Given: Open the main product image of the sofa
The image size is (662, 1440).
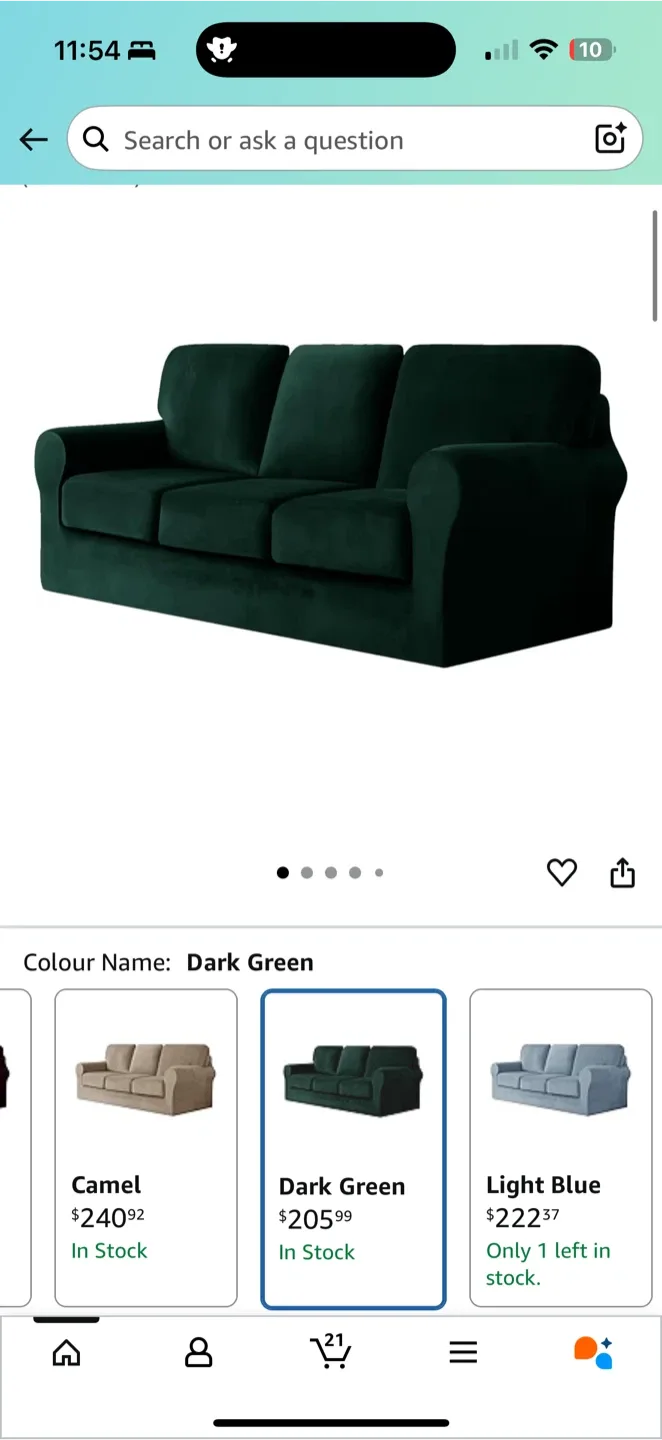Looking at the screenshot, I should (330, 505).
